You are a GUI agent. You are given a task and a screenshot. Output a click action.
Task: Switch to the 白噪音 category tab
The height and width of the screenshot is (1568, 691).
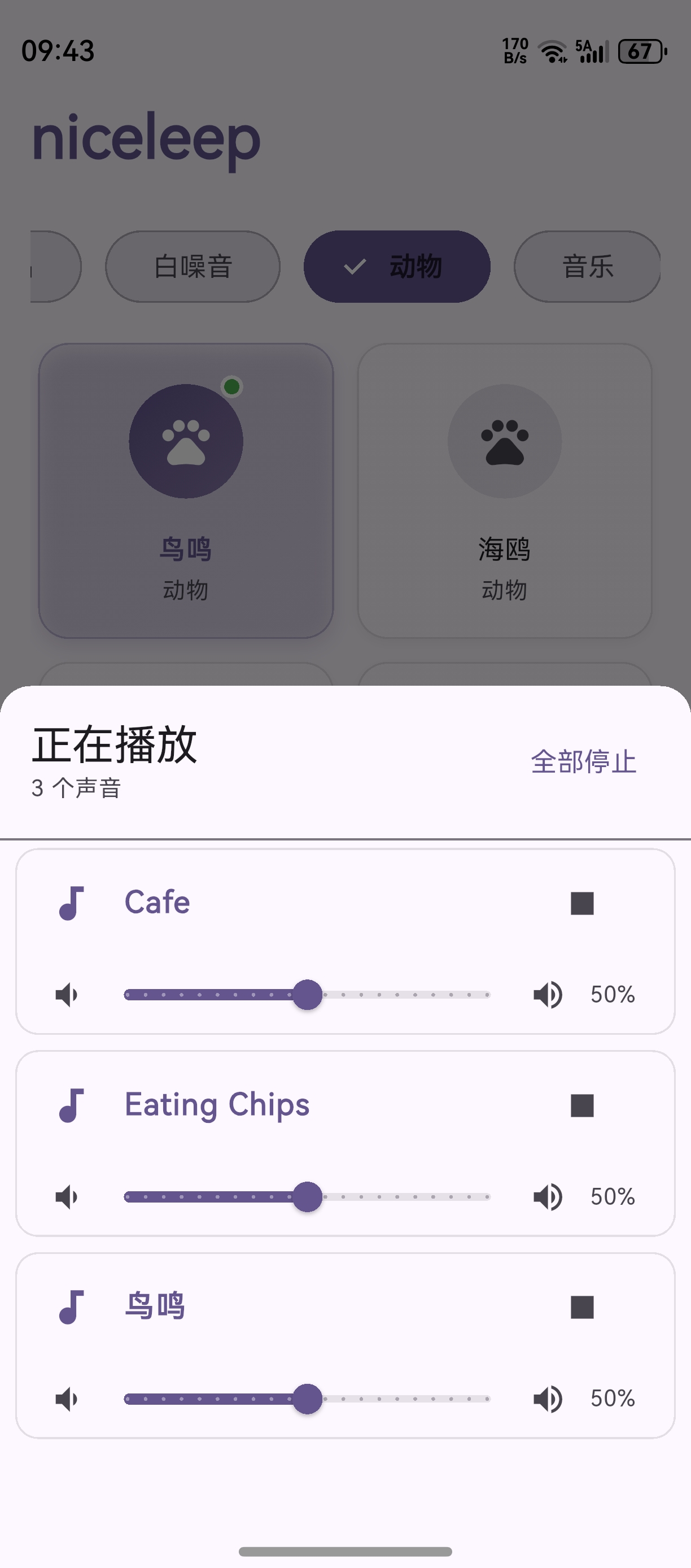(x=192, y=265)
